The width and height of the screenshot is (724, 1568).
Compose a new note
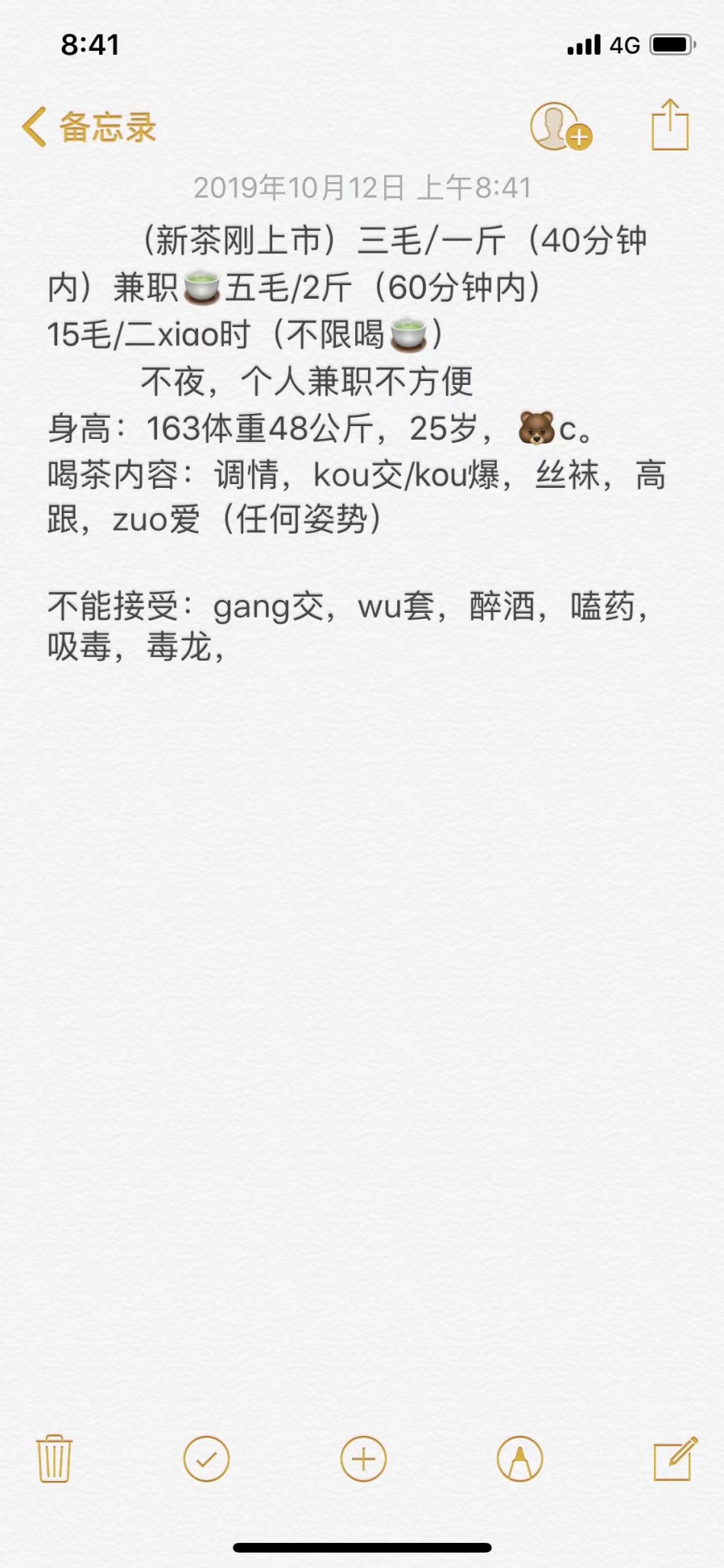[675, 1458]
